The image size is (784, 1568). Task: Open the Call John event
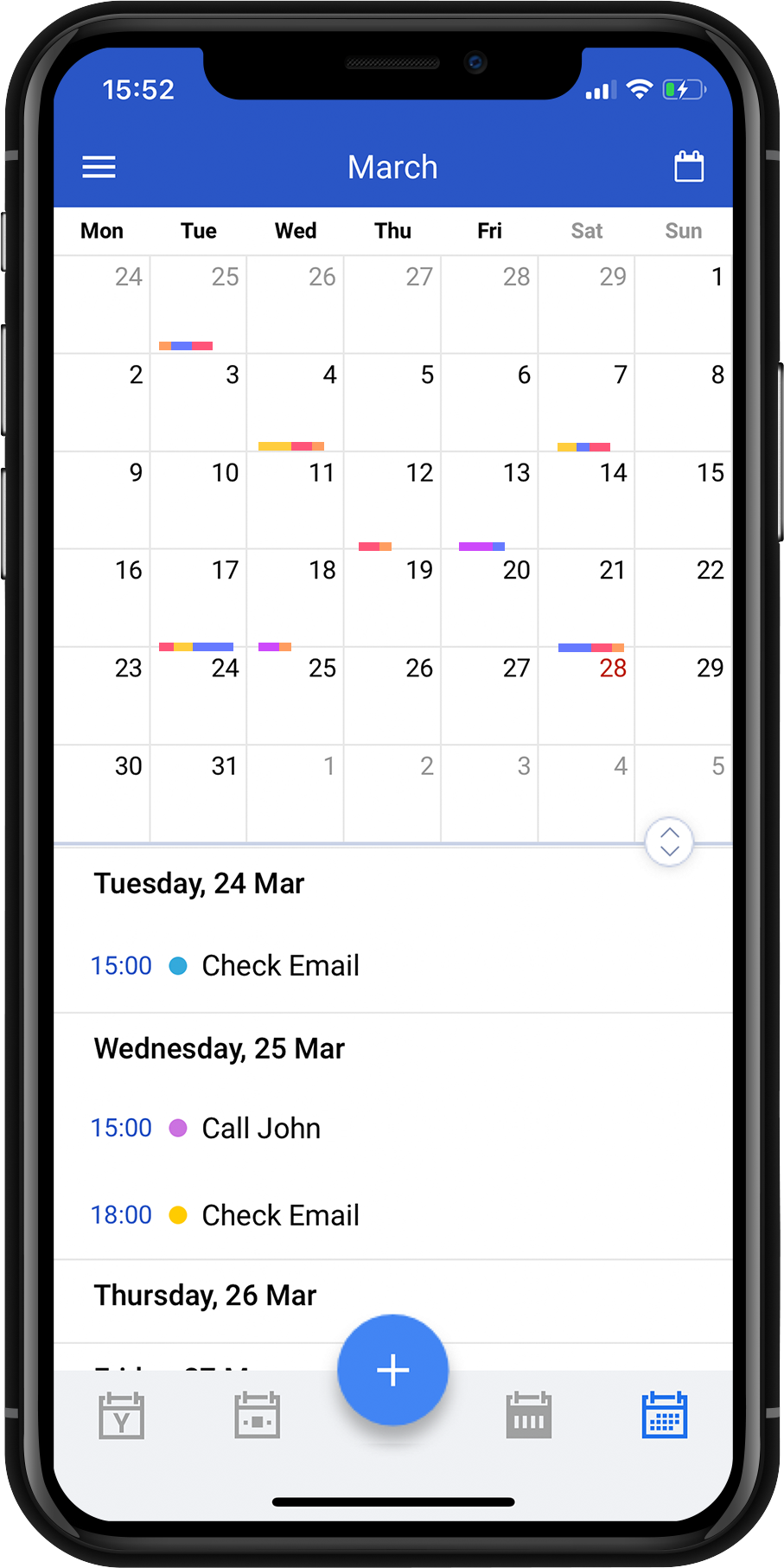click(x=393, y=1128)
